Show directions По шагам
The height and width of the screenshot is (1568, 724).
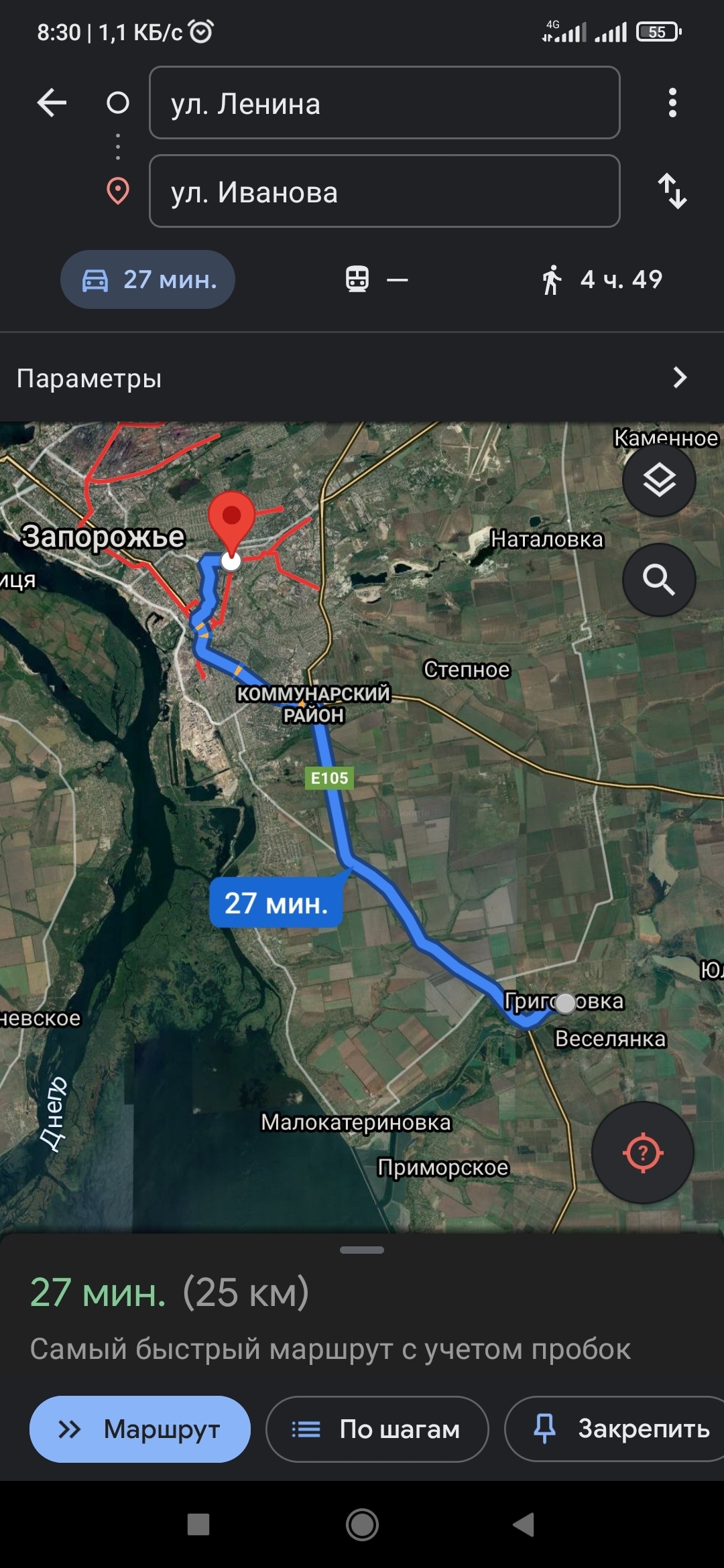click(x=377, y=1429)
